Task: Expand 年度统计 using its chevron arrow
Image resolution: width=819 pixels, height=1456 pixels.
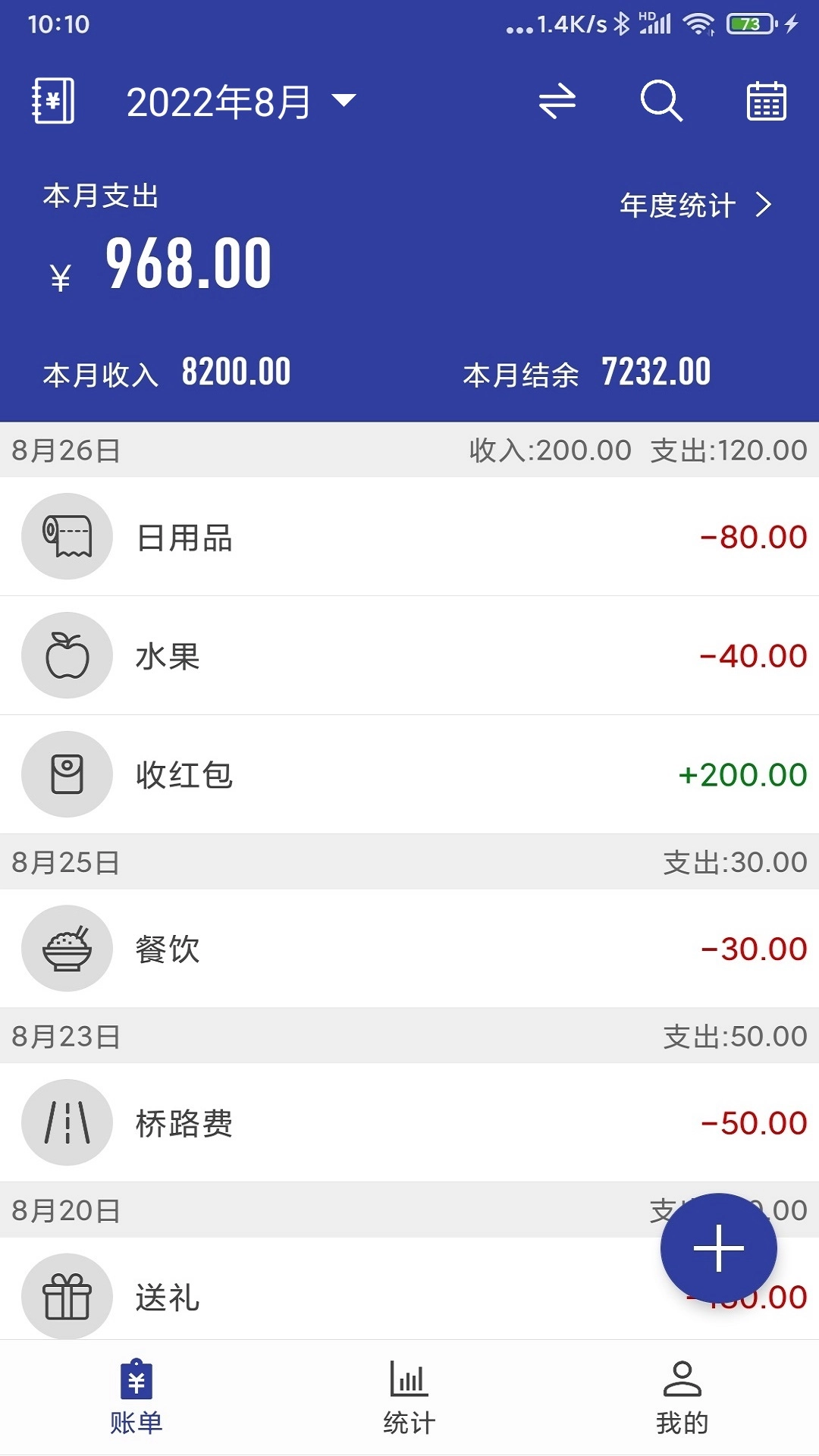Action: (x=764, y=204)
